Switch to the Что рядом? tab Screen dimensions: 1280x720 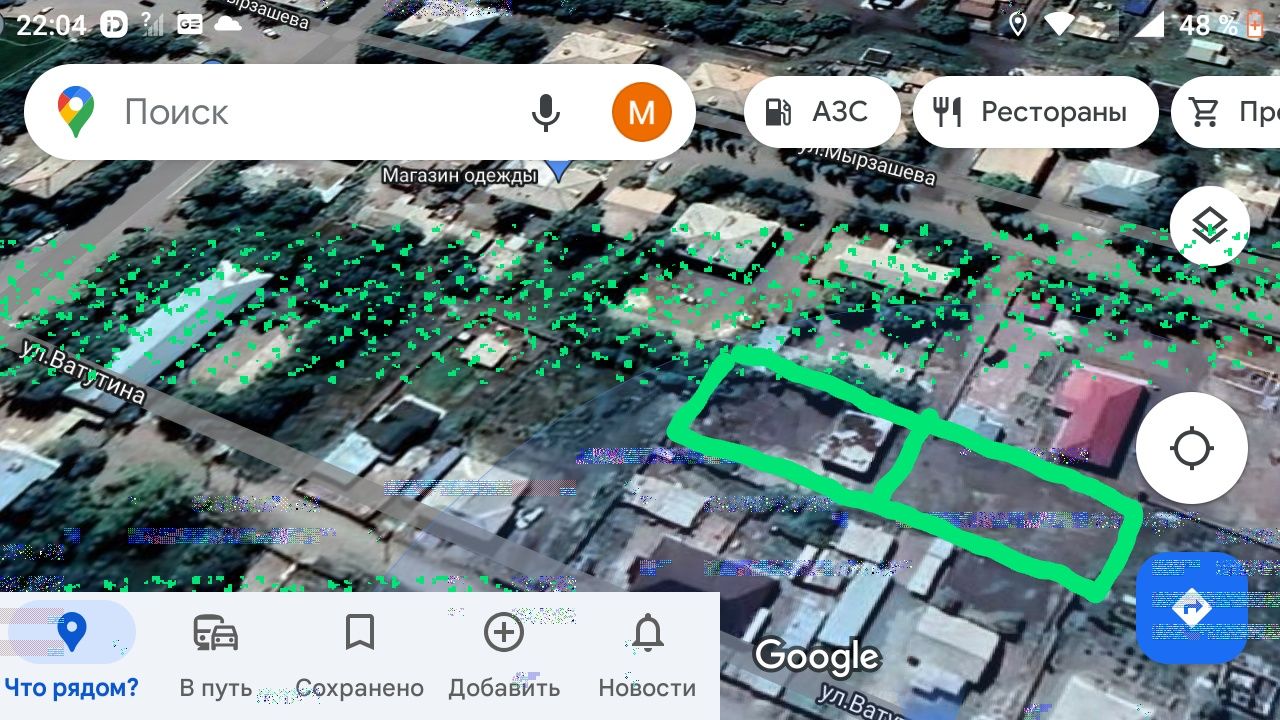click(71, 655)
